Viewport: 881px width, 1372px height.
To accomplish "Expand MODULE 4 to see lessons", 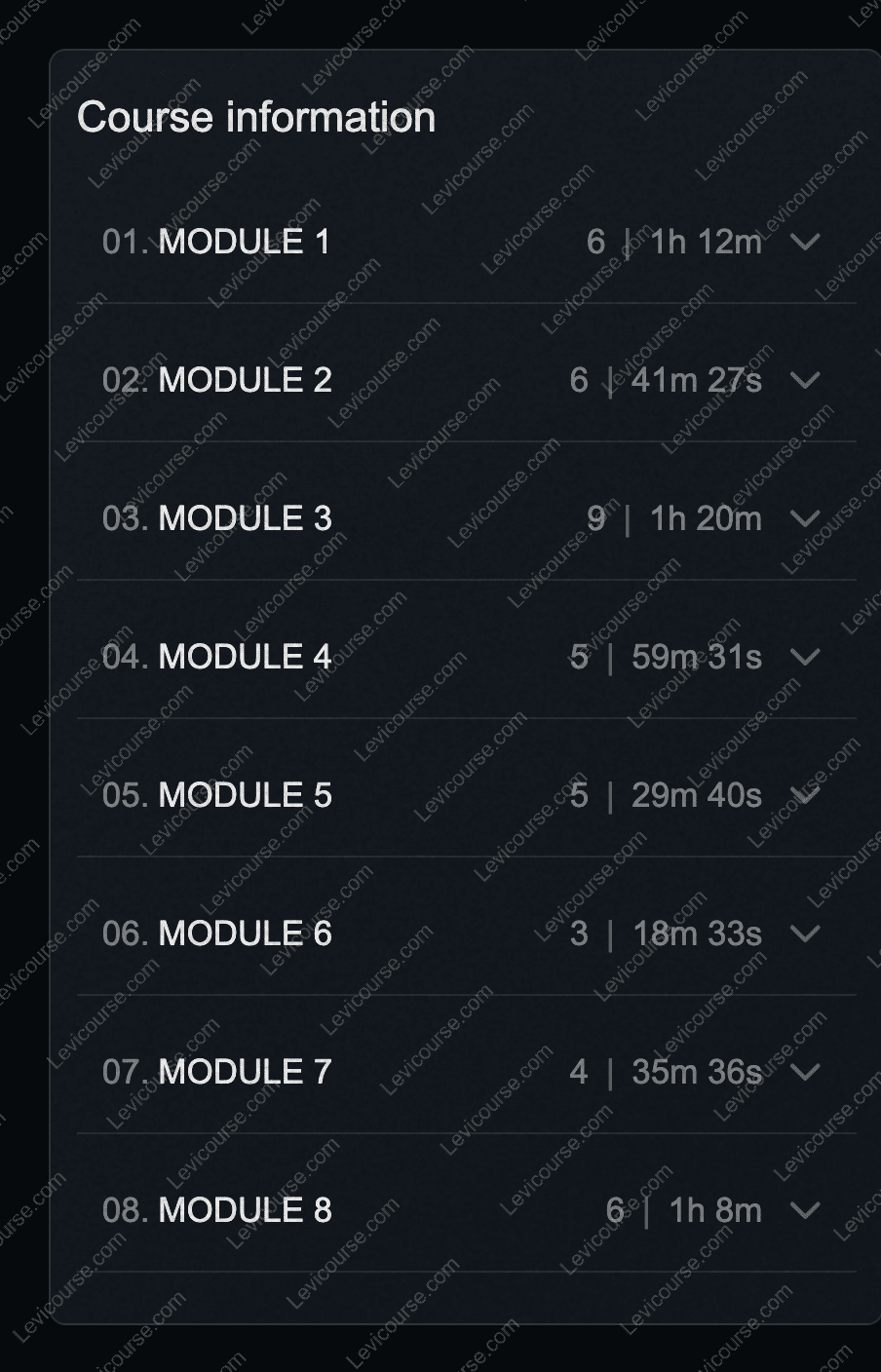I will pos(805,657).
